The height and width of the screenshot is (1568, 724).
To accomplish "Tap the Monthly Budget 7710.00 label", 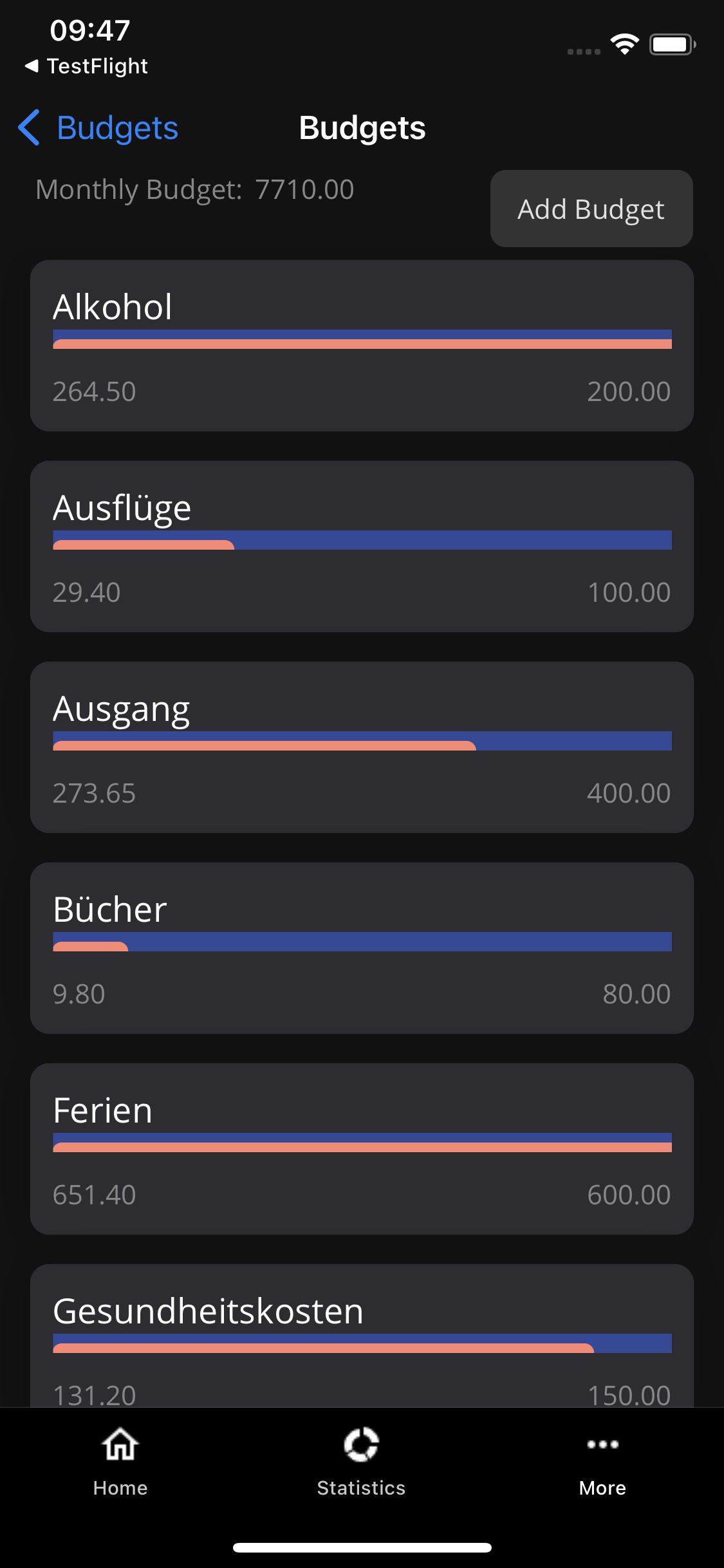I will point(194,189).
